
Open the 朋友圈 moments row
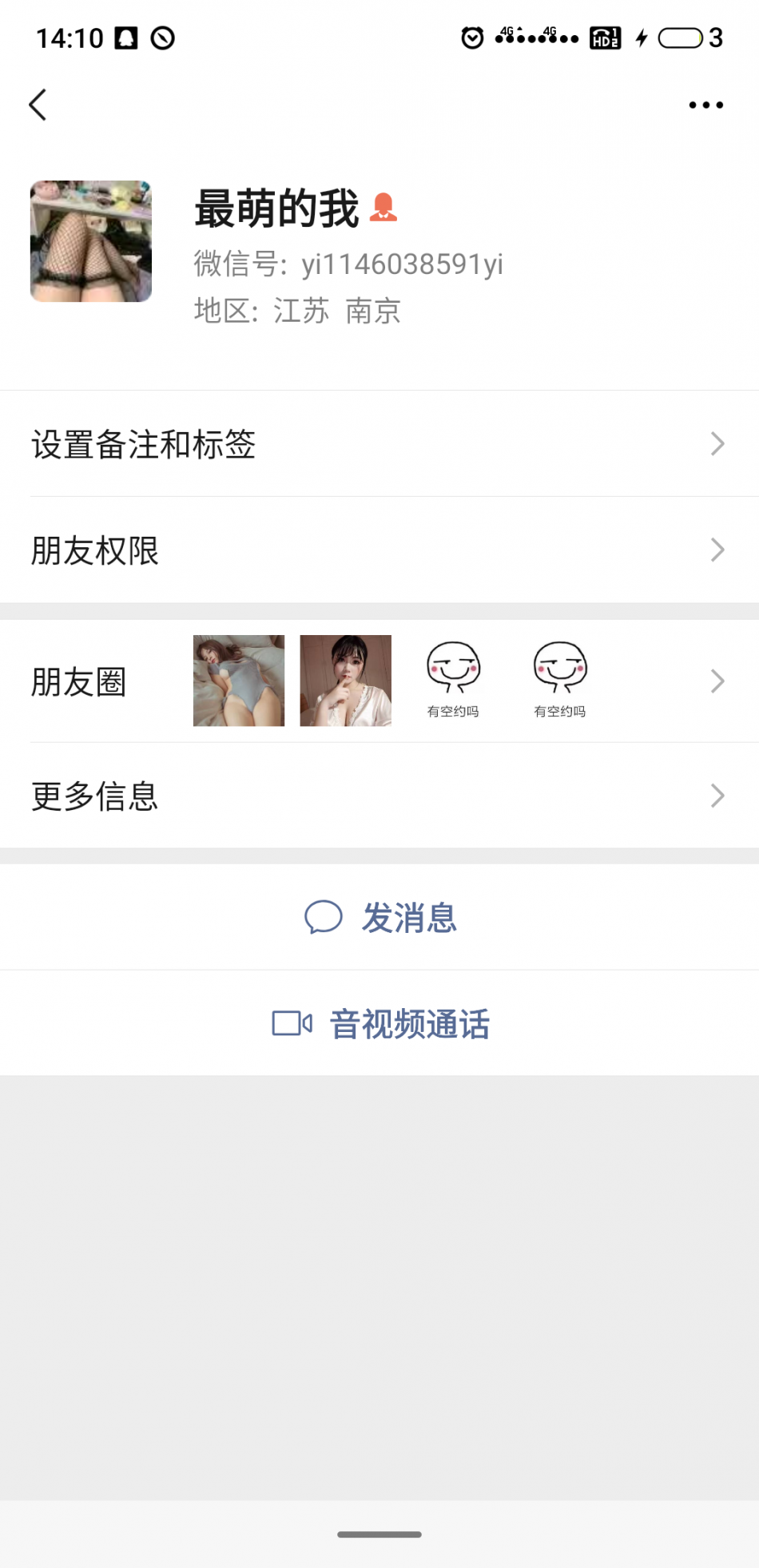[379, 681]
